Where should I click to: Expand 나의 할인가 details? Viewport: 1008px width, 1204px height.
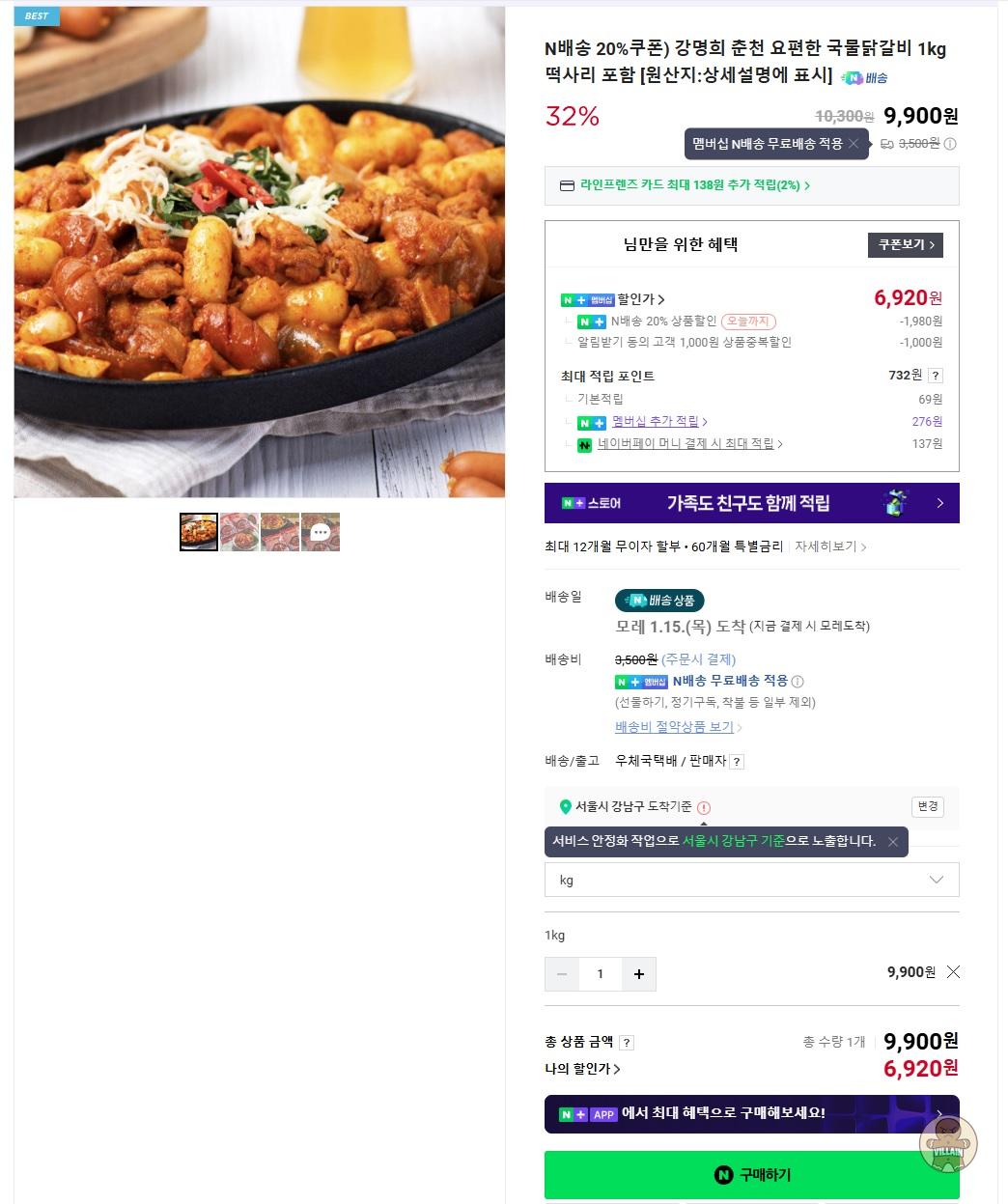click(x=582, y=1069)
